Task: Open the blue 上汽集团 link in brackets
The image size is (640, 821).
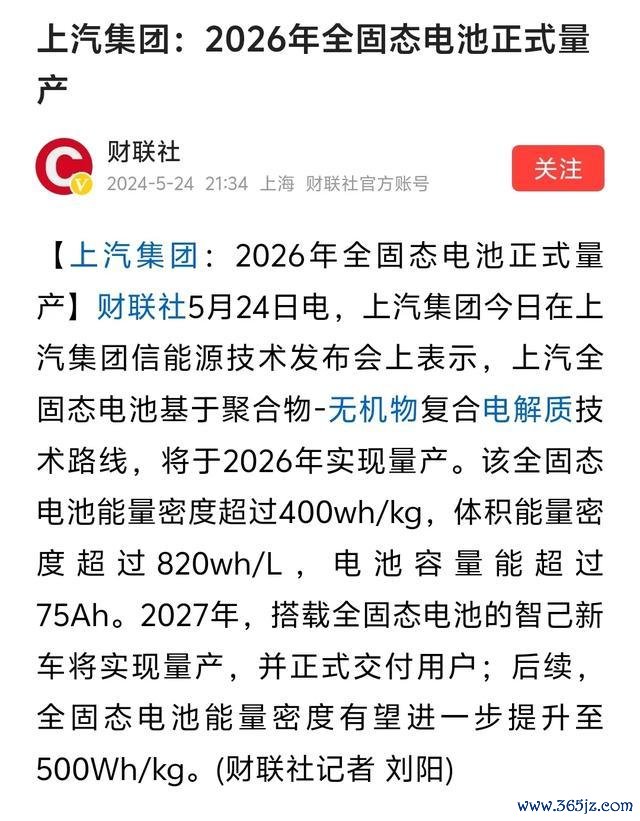Action: 134,256
